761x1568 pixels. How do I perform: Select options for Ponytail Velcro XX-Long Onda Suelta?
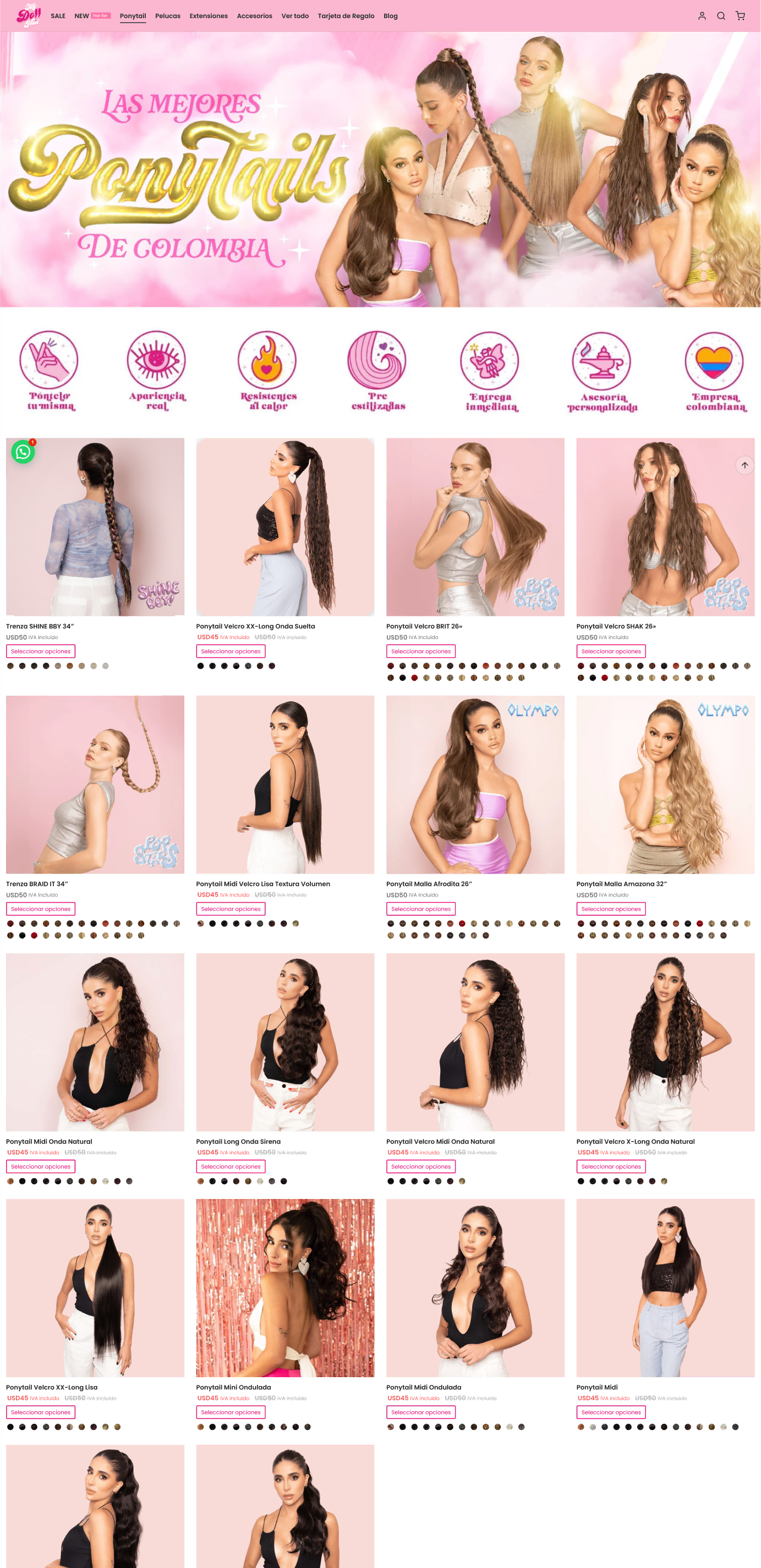(x=231, y=651)
